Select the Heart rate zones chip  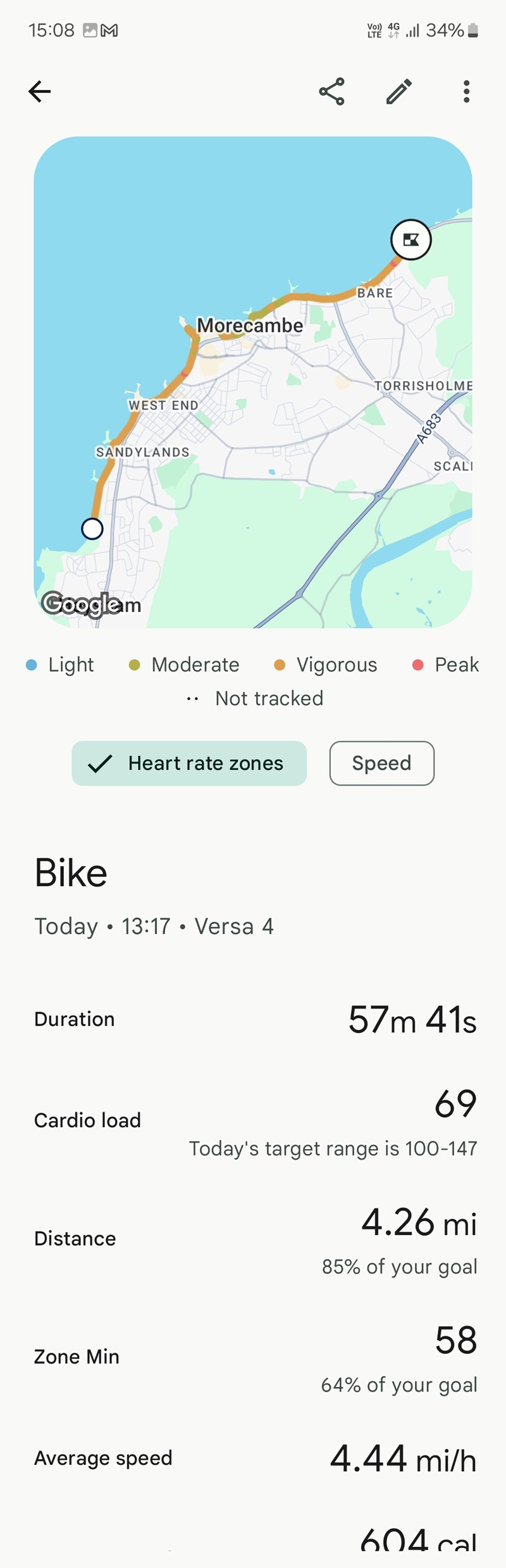tap(189, 763)
